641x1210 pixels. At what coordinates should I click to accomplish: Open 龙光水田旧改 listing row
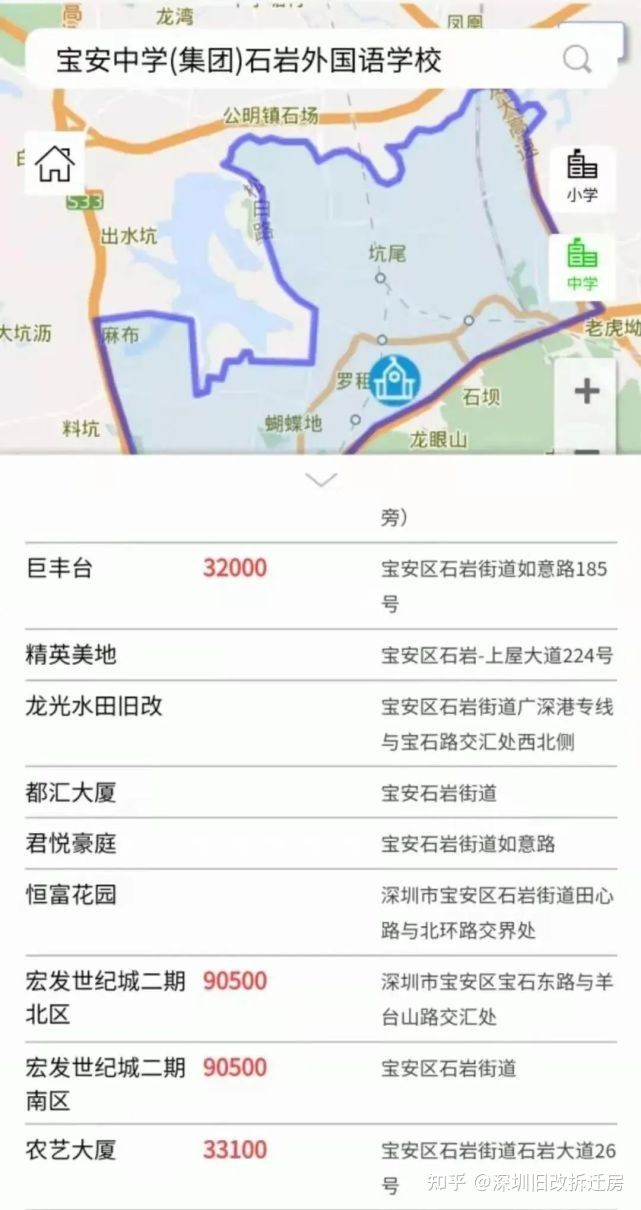(320, 723)
